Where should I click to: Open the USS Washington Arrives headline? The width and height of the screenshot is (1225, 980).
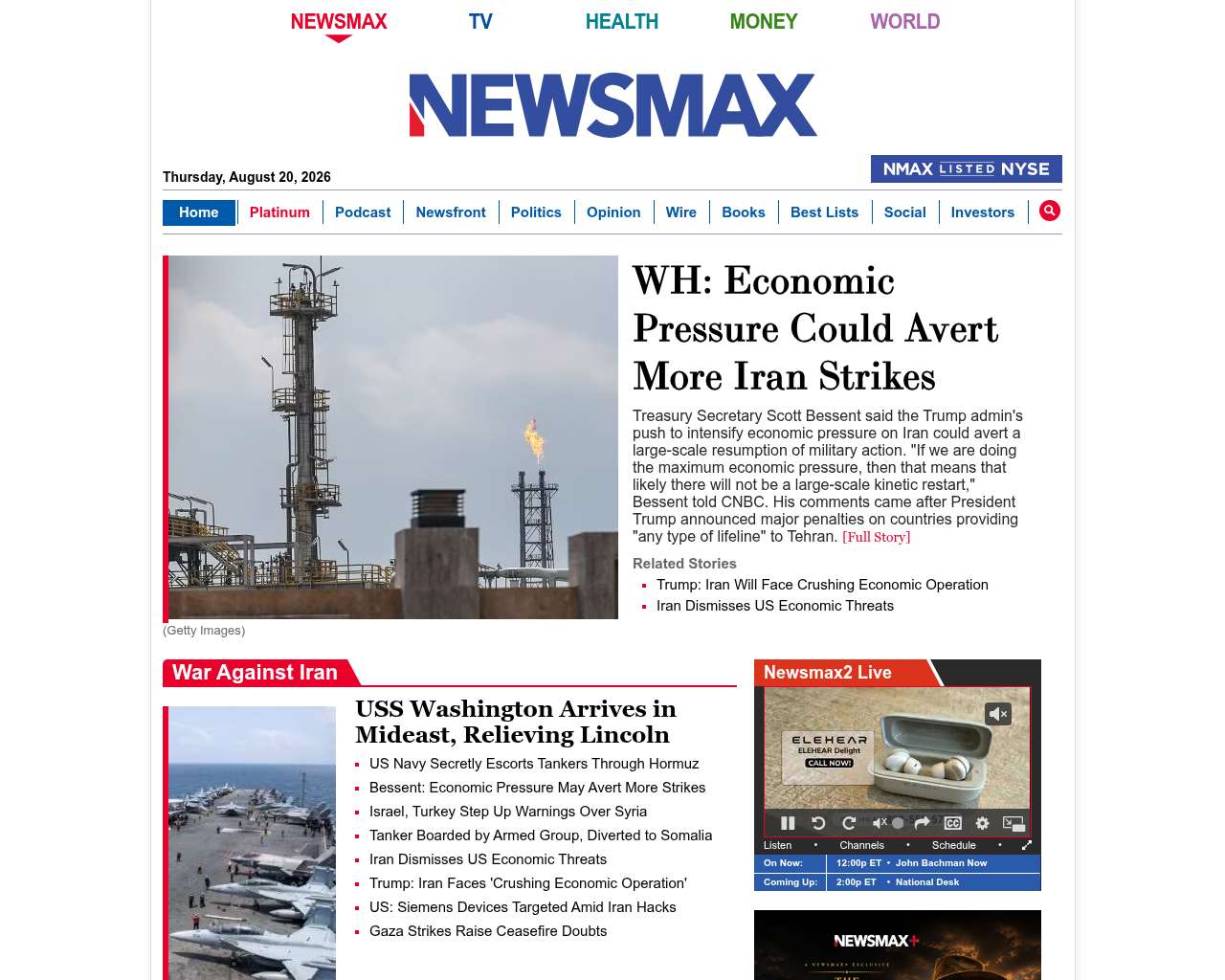pyautogui.click(x=516, y=722)
